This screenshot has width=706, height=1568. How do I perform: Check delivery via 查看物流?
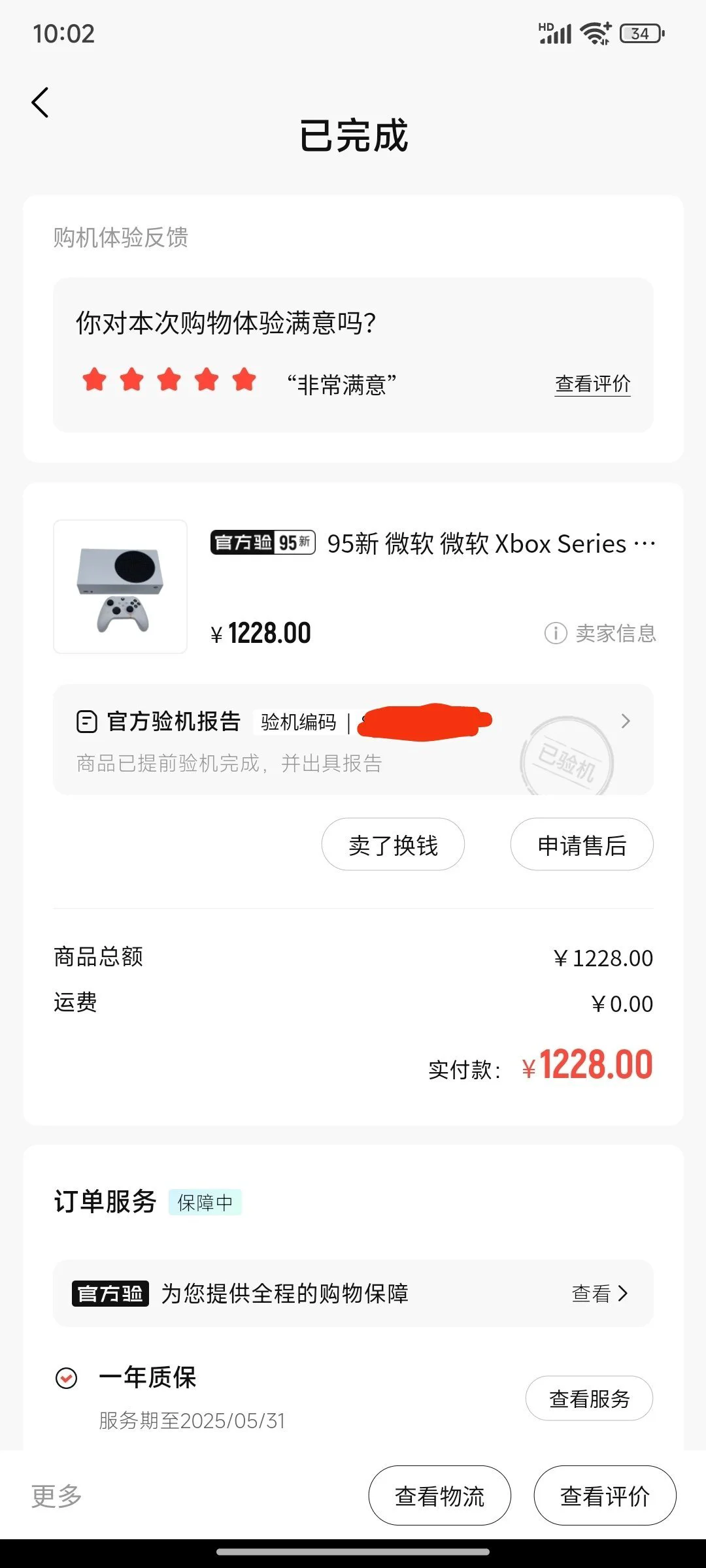pos(439,1495)
